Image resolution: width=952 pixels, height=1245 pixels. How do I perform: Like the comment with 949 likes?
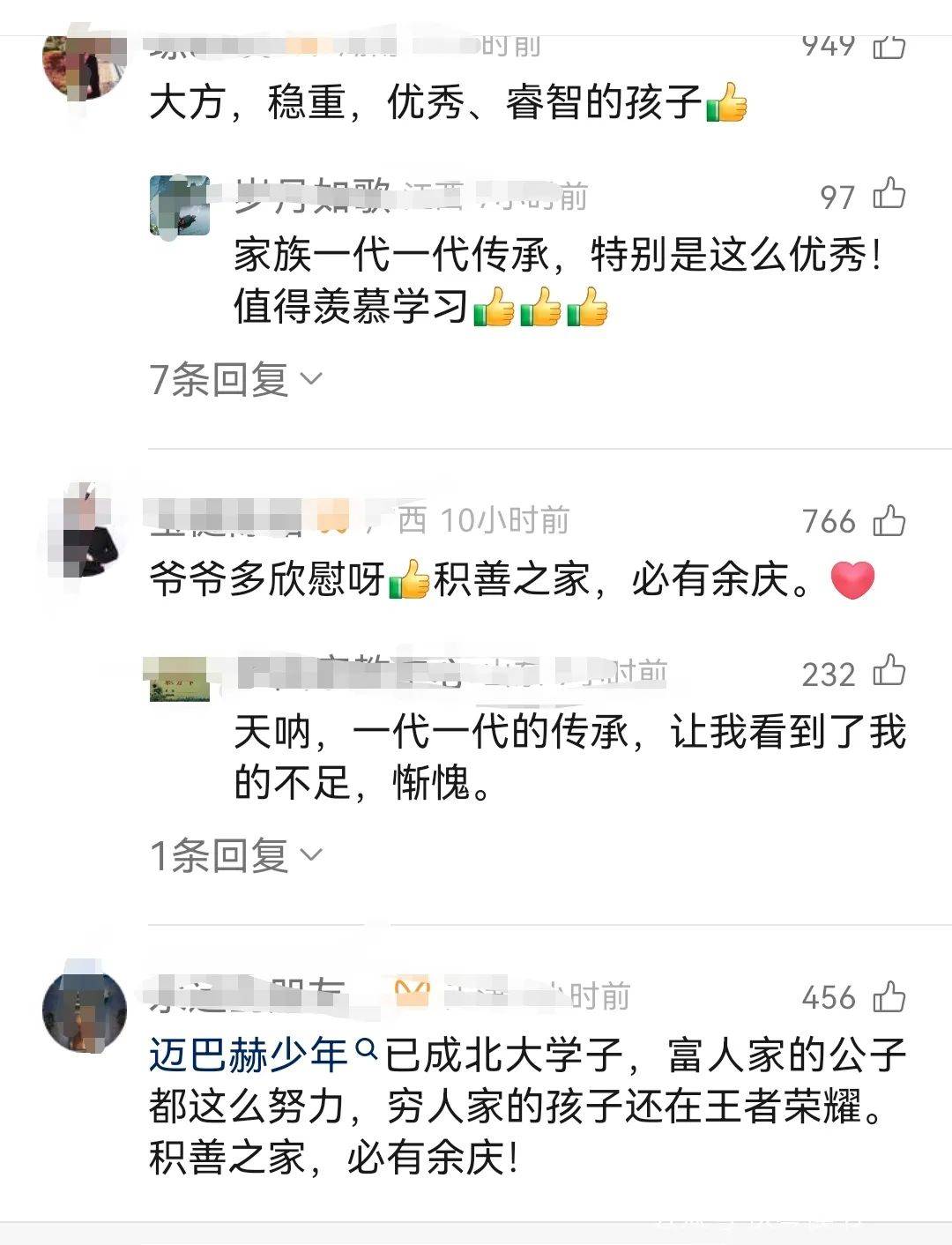(x=889, y=46)
